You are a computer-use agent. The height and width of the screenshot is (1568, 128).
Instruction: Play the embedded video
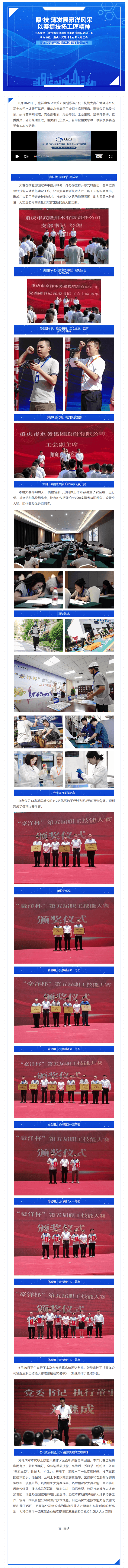[x=17, y=156]
